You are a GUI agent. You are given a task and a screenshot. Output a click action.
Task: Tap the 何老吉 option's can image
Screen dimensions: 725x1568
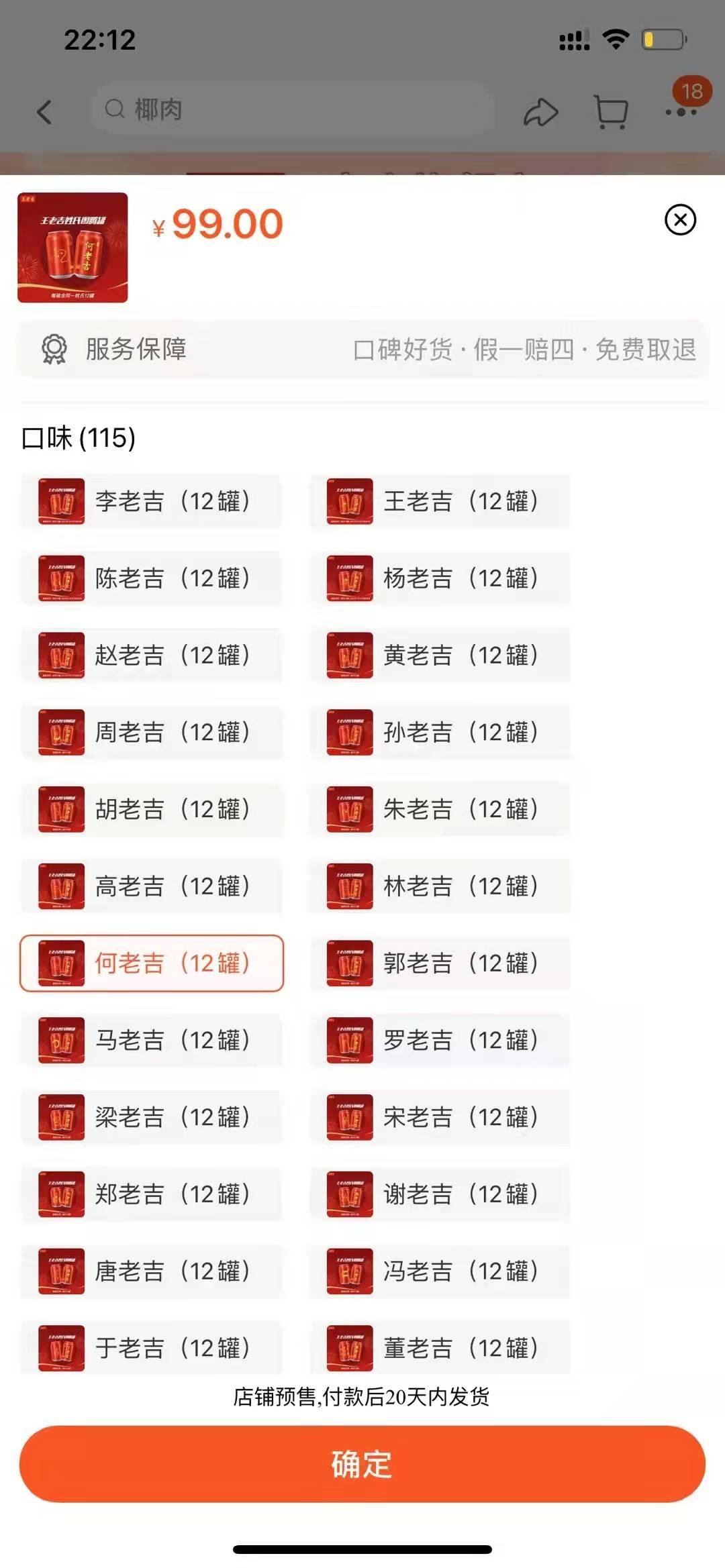click(x=60, y=964)
